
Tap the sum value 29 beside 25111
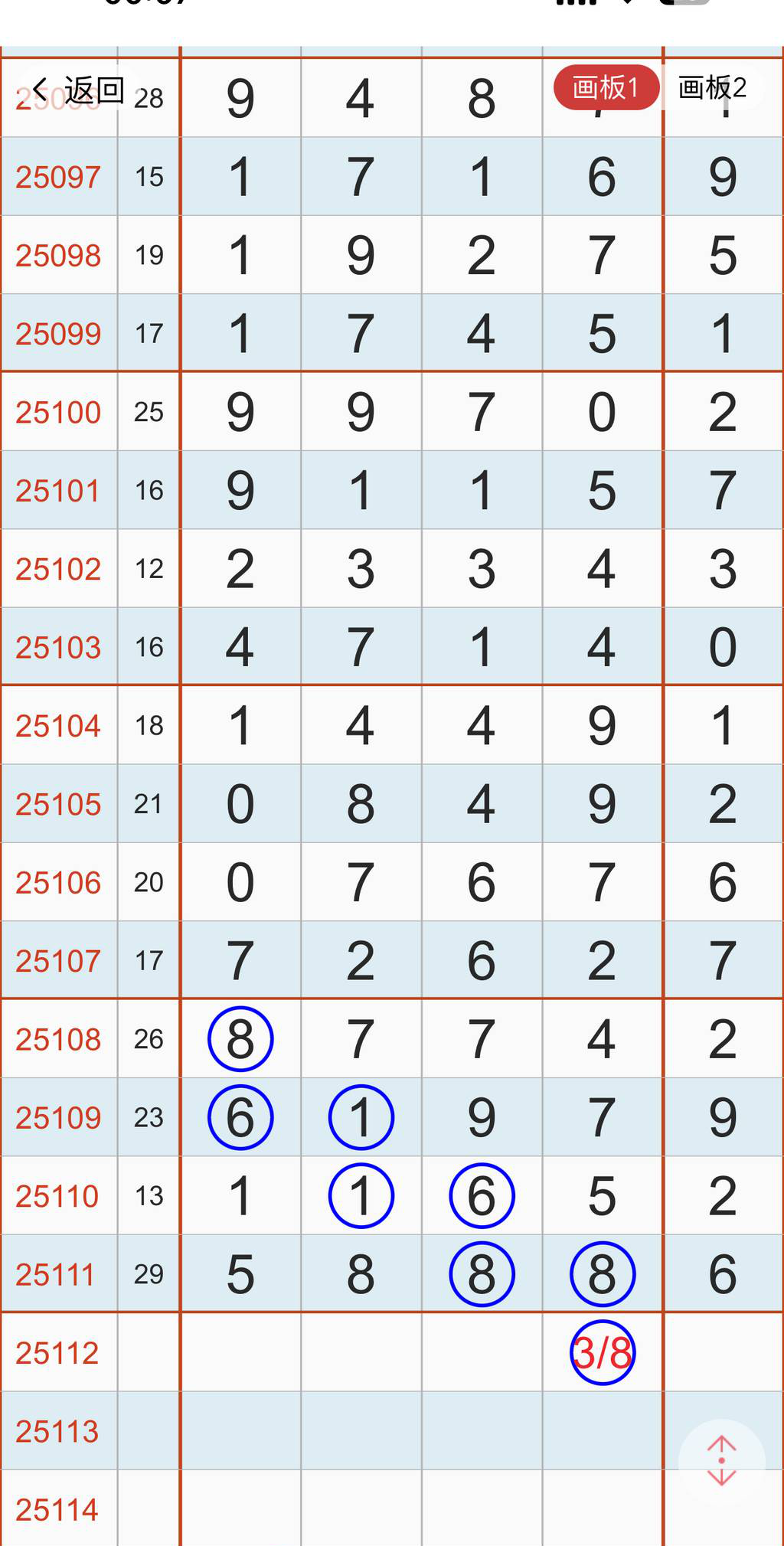click(149, 1273)
